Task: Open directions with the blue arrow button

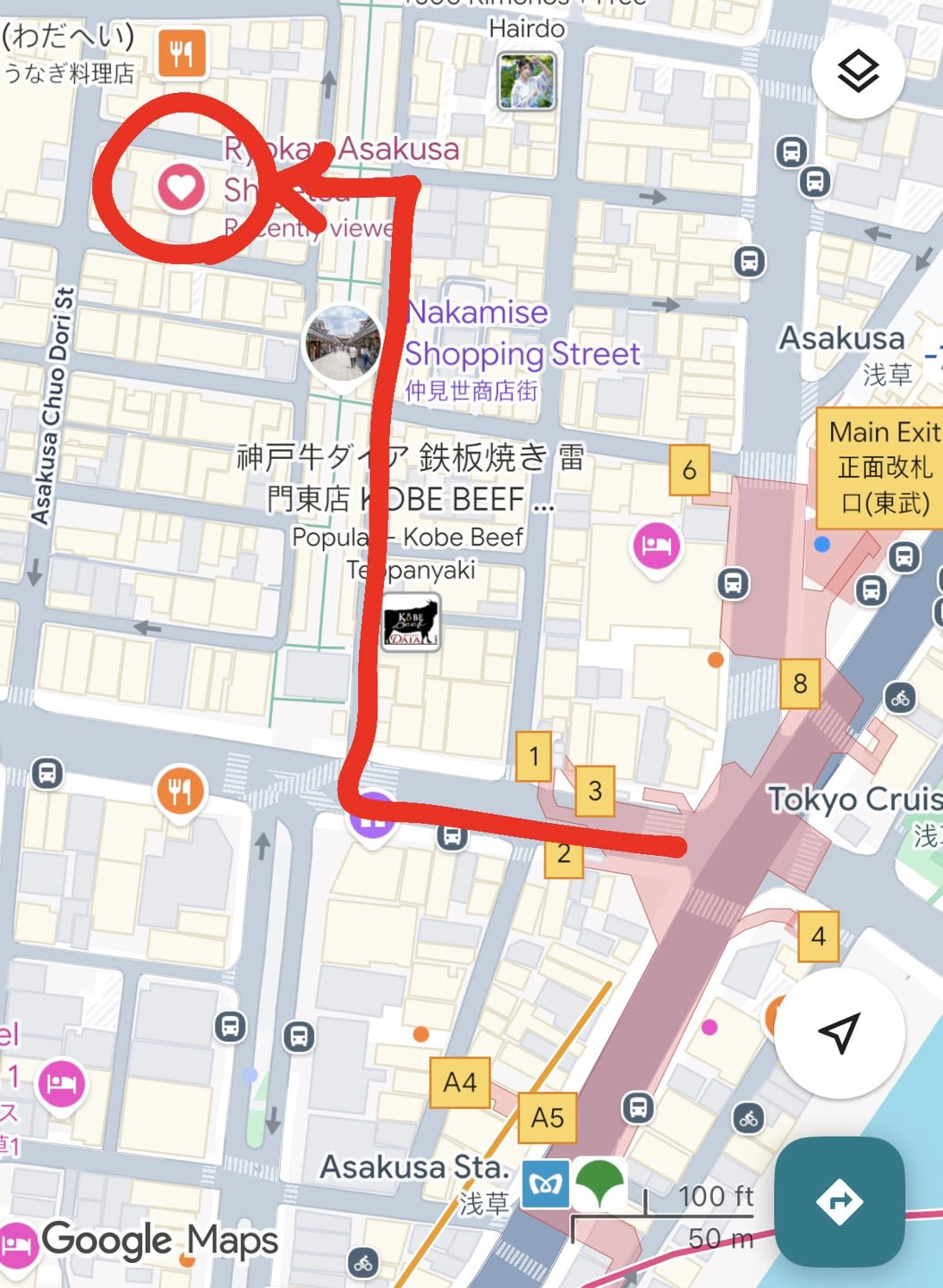Action: click(x=839, y=1201)
